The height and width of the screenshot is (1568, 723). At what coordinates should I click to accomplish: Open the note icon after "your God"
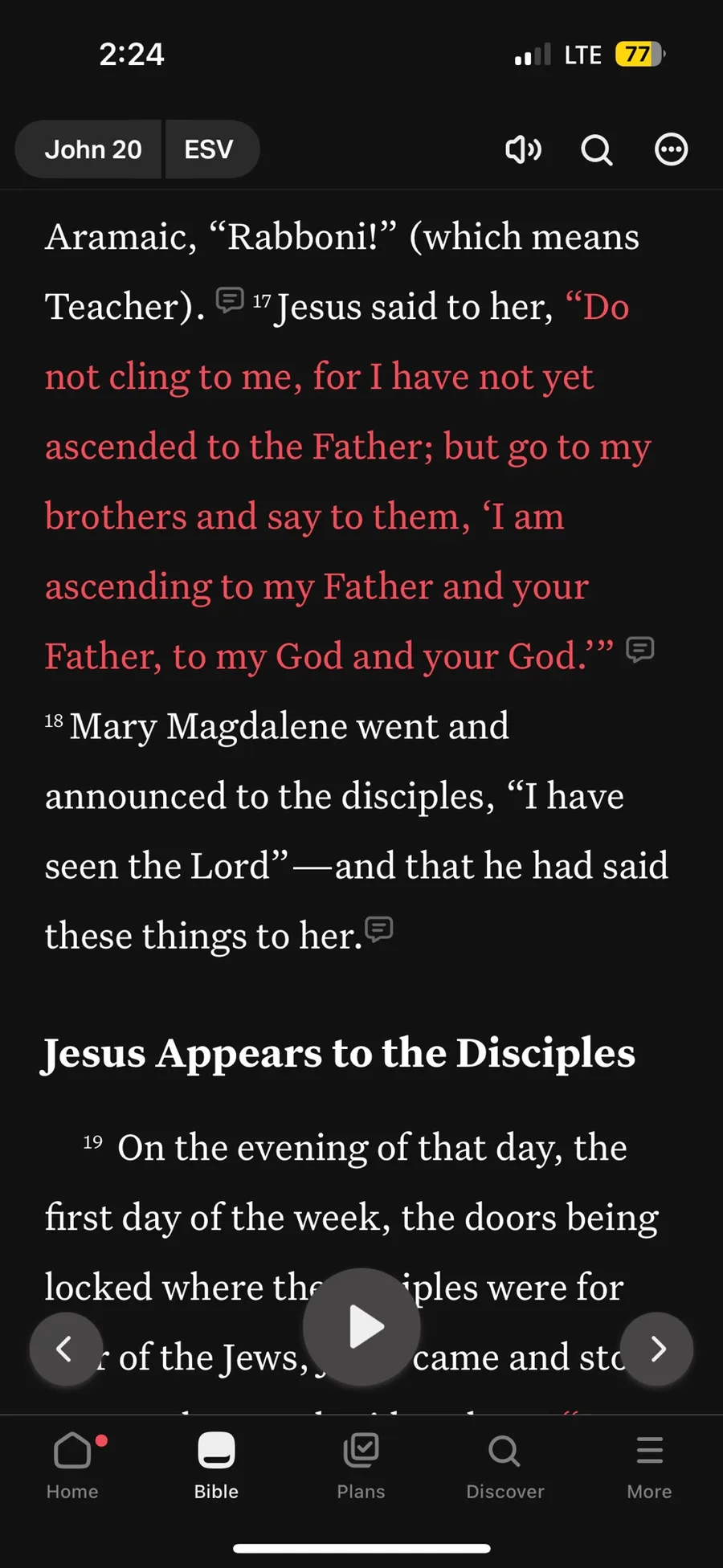(640, 649)
